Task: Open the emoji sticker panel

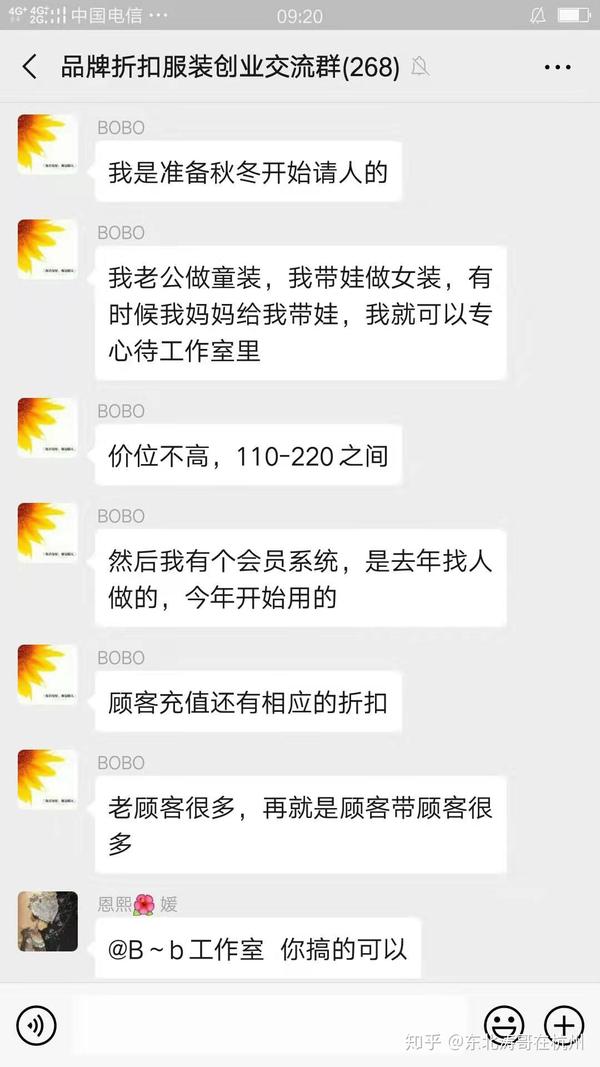Action: pyautogui.click(x=504, y=1024)
